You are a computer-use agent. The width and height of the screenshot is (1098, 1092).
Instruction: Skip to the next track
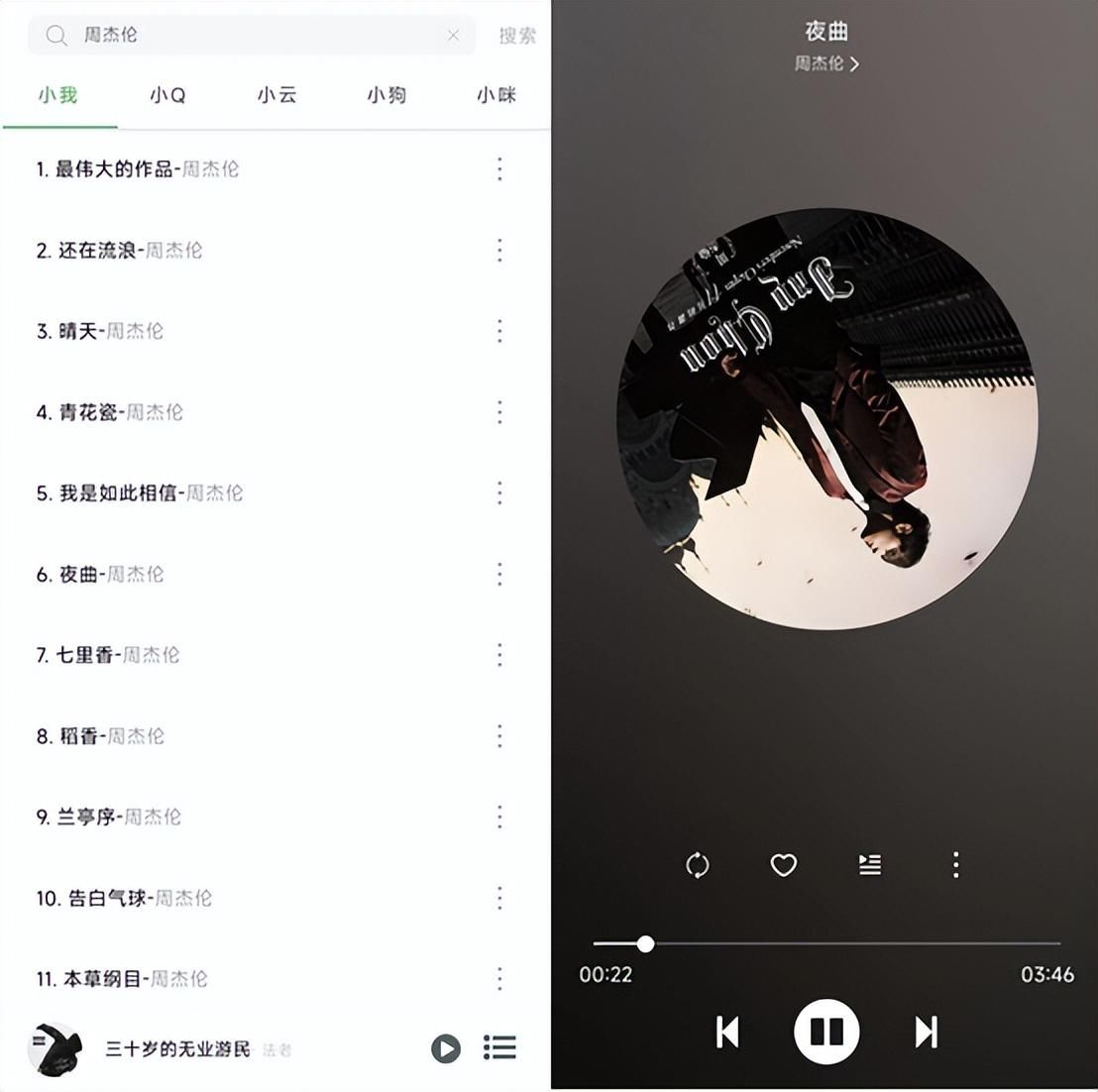pyautogui.click(x=926, y=1032)
